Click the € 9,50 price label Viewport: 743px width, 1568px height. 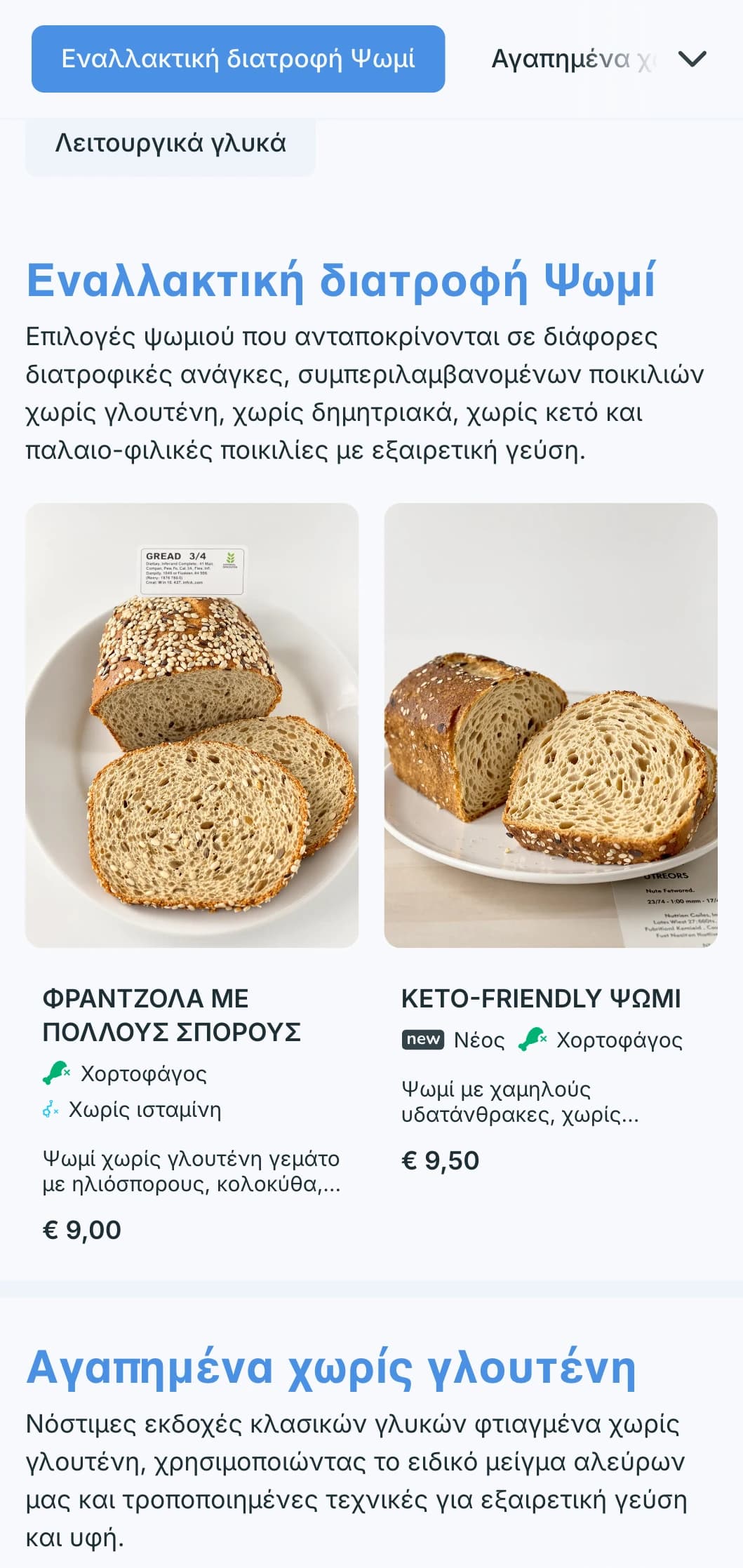click(x=439, y=1160)
